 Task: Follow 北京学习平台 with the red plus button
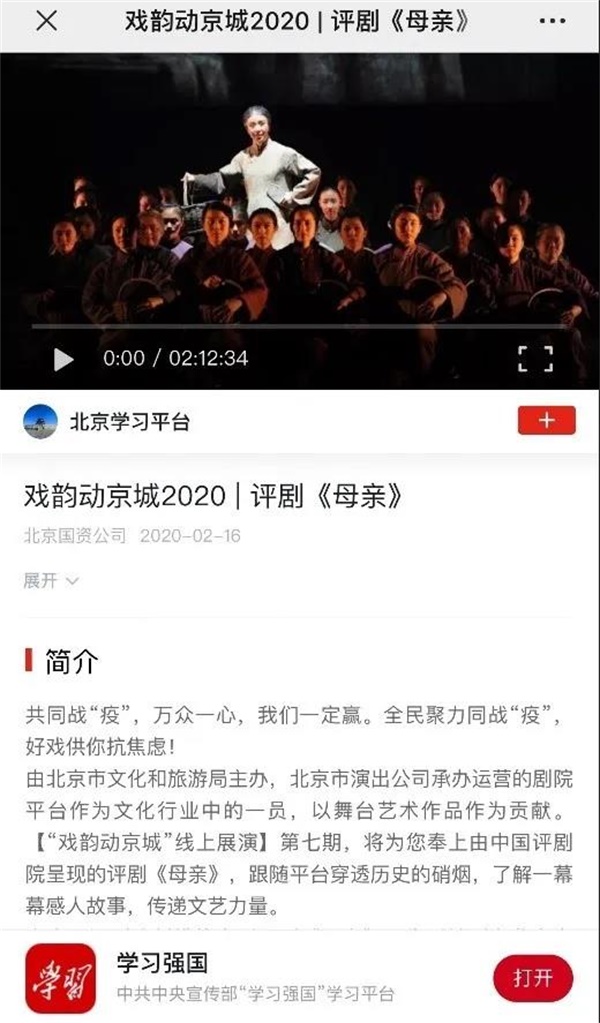pos(547,421)
